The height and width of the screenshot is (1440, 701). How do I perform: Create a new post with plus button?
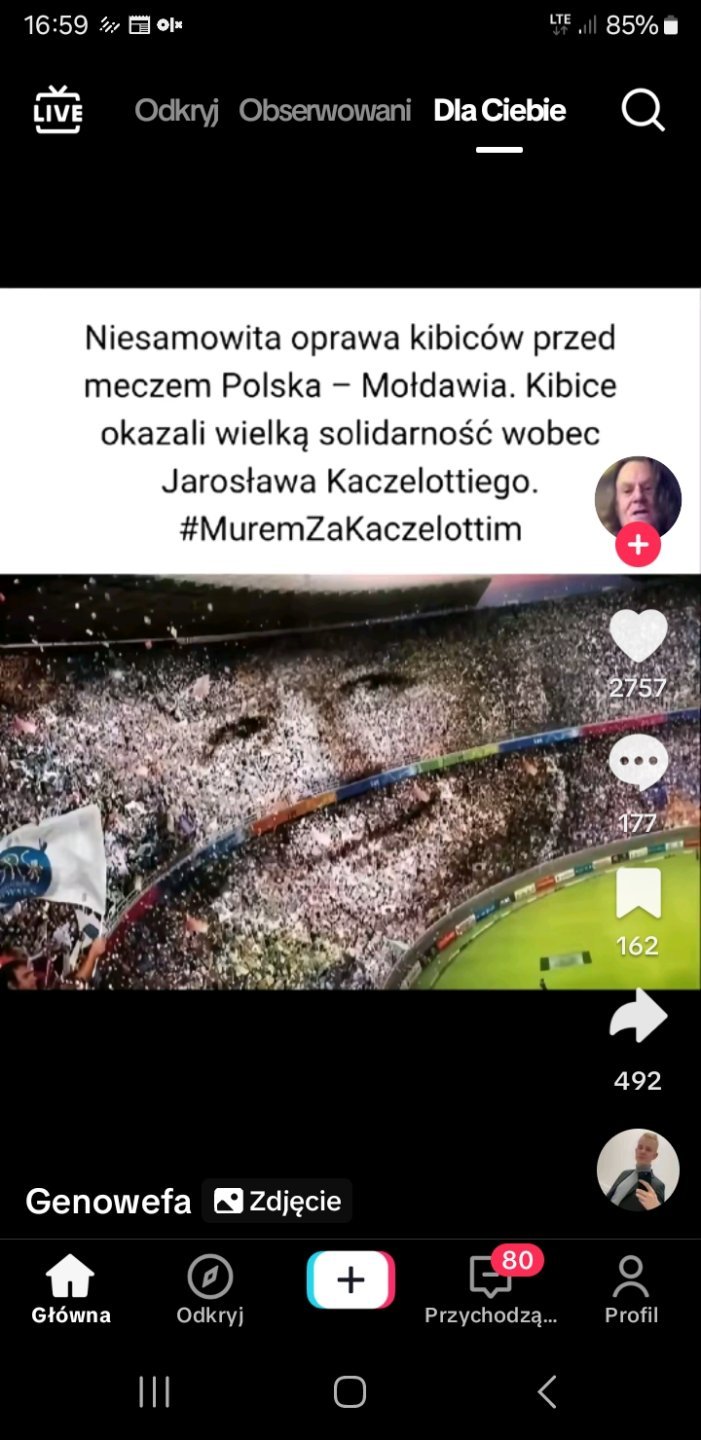[350, 1280]
